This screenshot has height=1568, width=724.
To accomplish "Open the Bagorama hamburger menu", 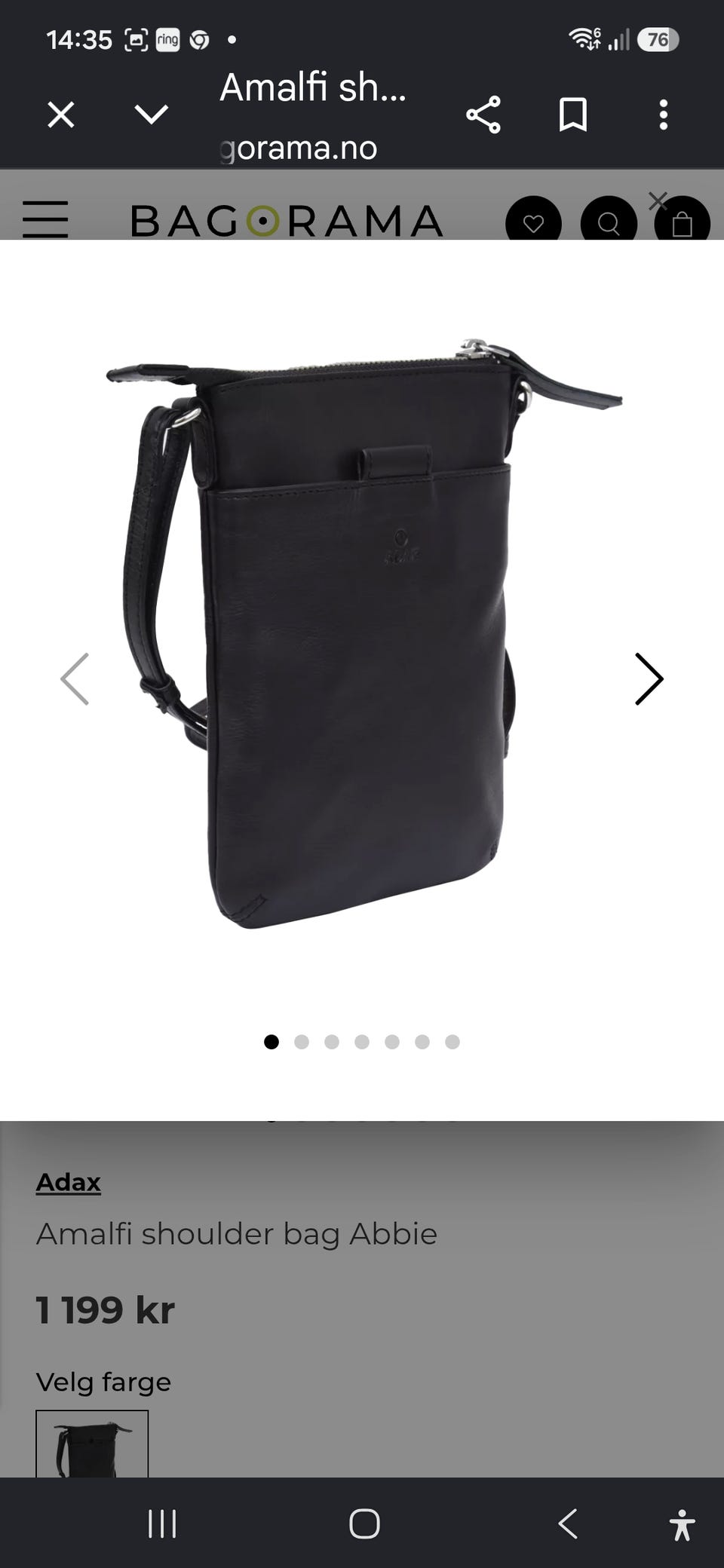I will [x=45, y=219].
